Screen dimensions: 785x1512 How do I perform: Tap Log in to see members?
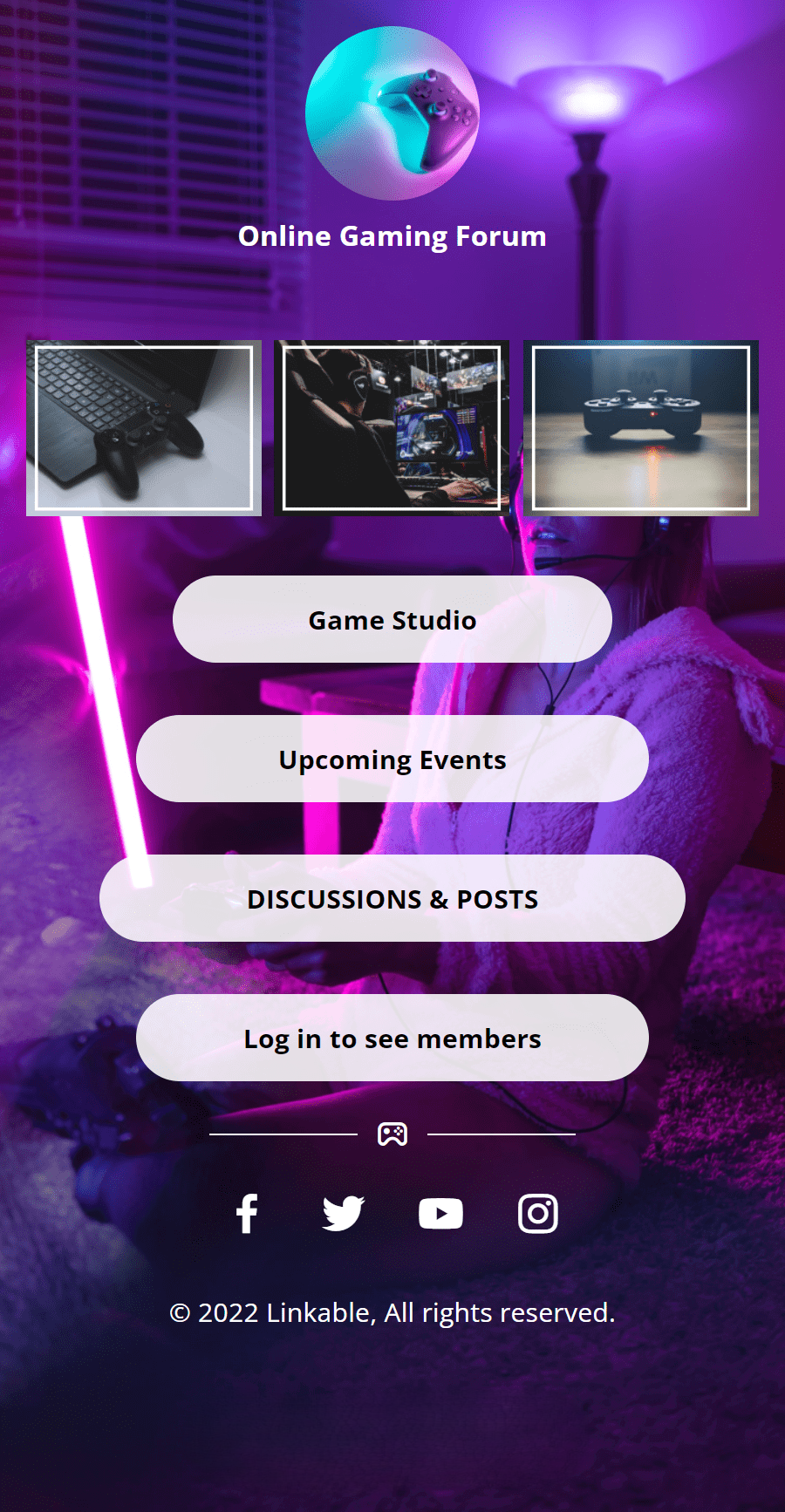tap(392, 1038)
